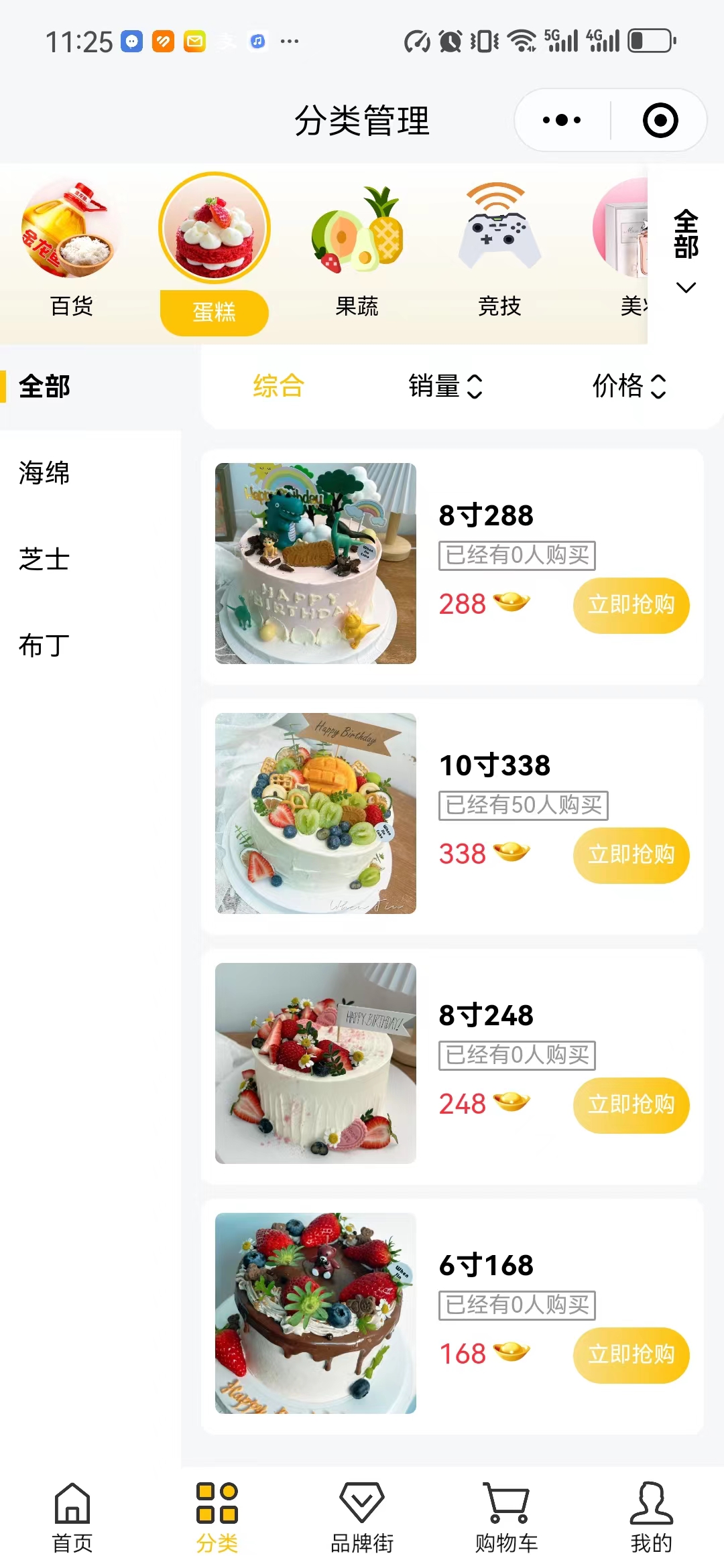Filter by 芝士 subcategory
The image size is (724, 1568).
click(x=44, y=560)
